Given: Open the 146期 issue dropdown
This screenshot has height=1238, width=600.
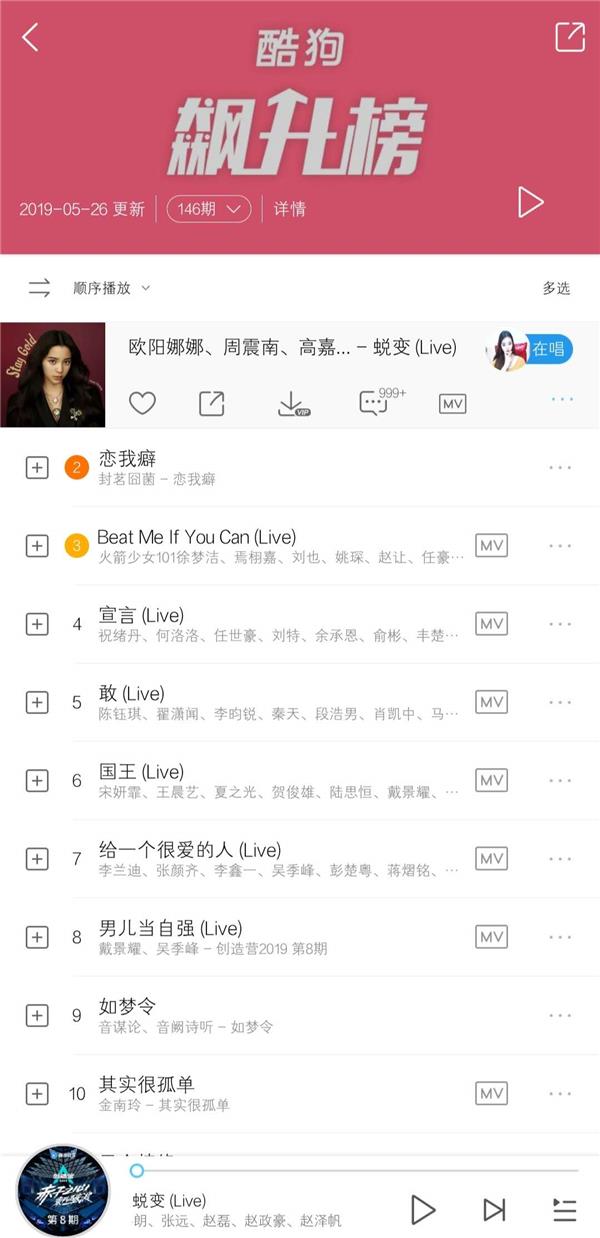Looking at the screenshot, I should coord(208,208).
